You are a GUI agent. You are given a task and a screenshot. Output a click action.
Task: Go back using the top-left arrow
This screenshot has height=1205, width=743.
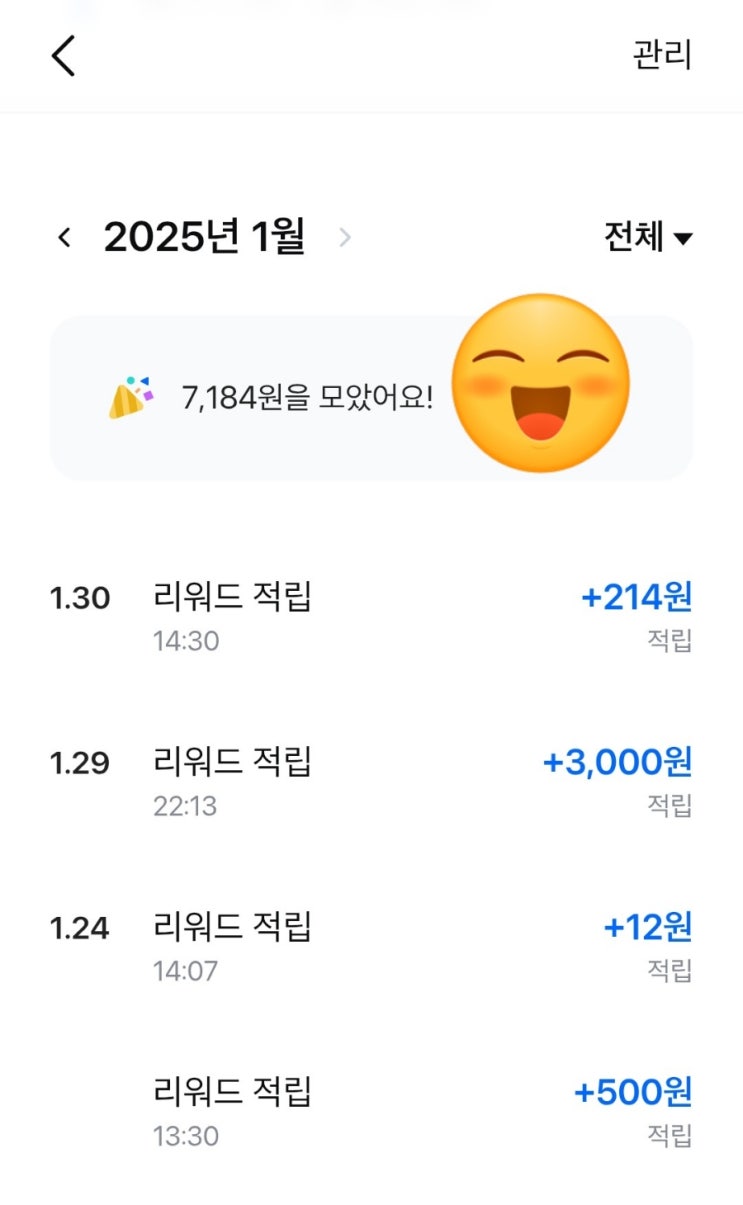63,55
